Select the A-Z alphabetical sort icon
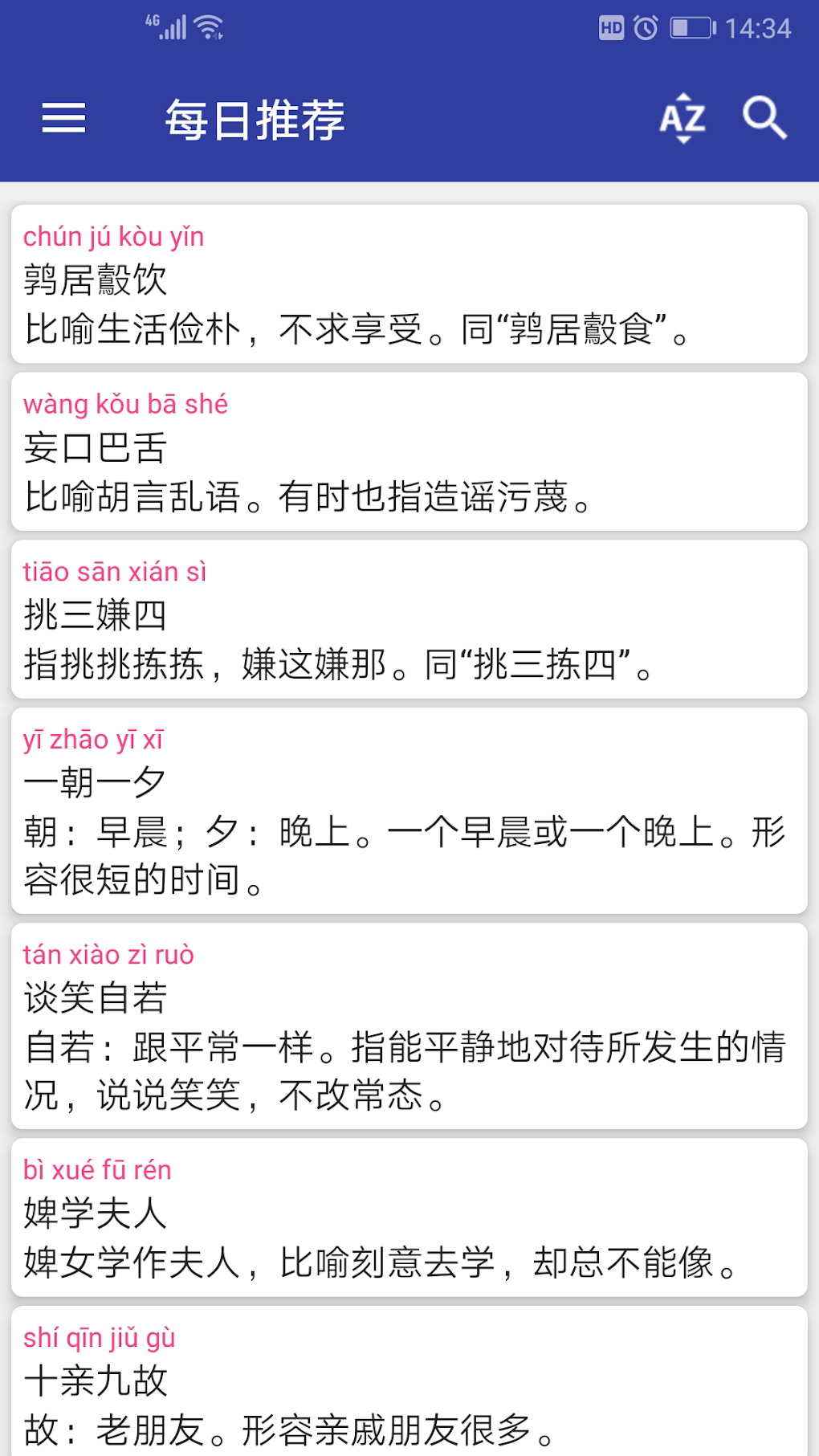The image size is (819, 1456). pos(682,119)
